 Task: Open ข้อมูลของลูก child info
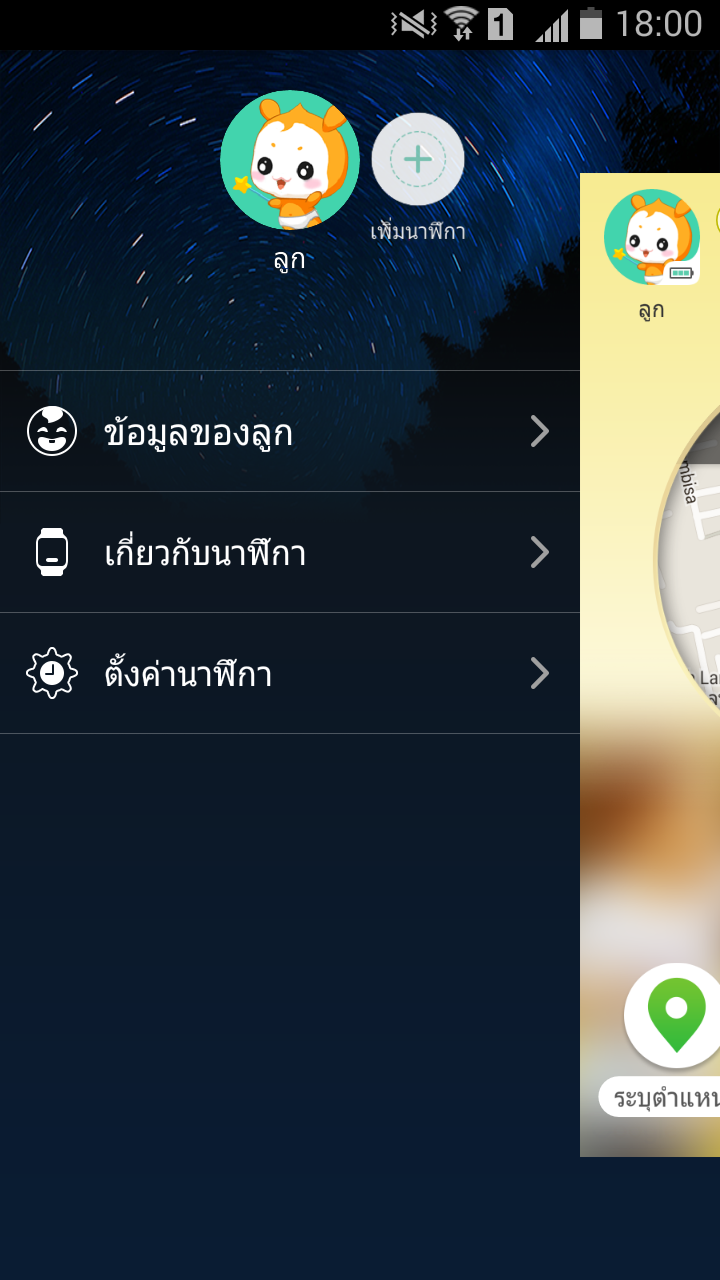[x=289, y=432]
